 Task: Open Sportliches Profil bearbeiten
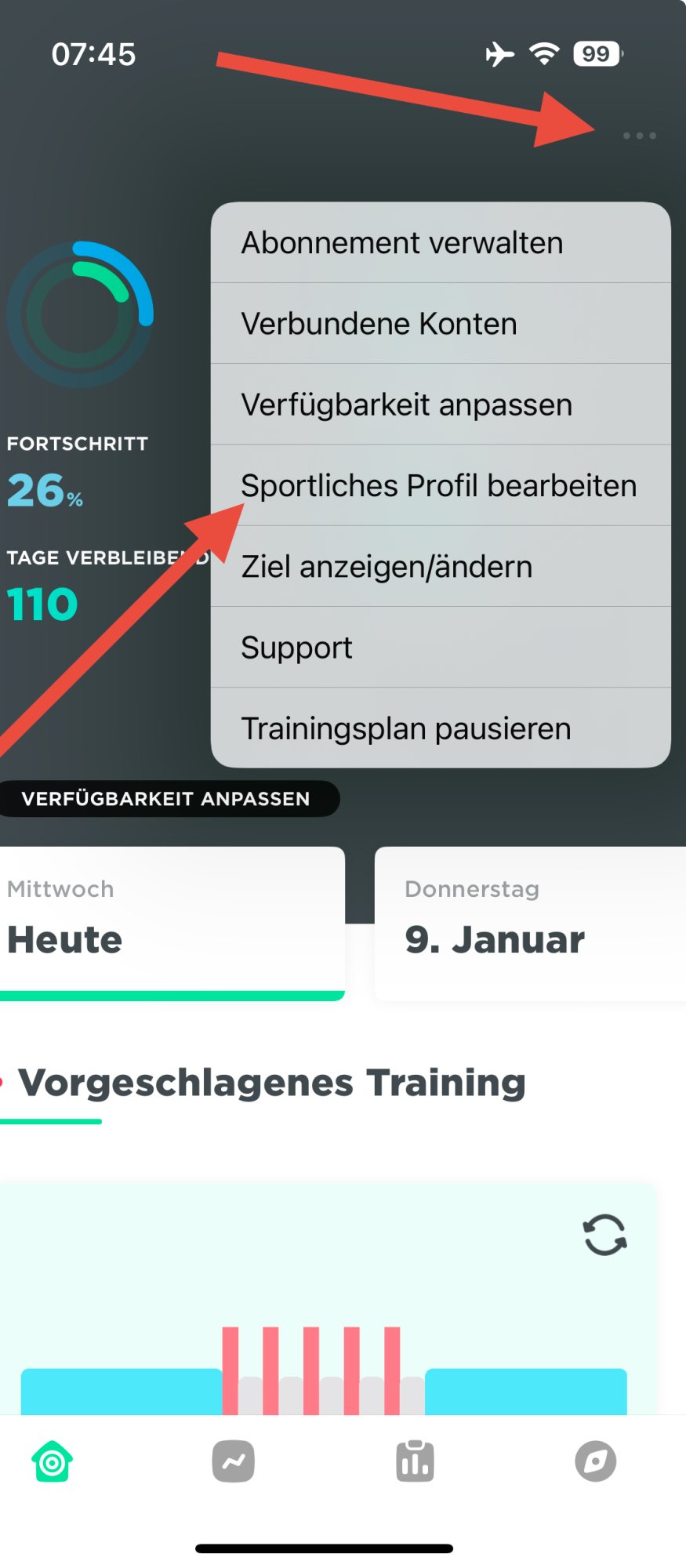[441, 485]
